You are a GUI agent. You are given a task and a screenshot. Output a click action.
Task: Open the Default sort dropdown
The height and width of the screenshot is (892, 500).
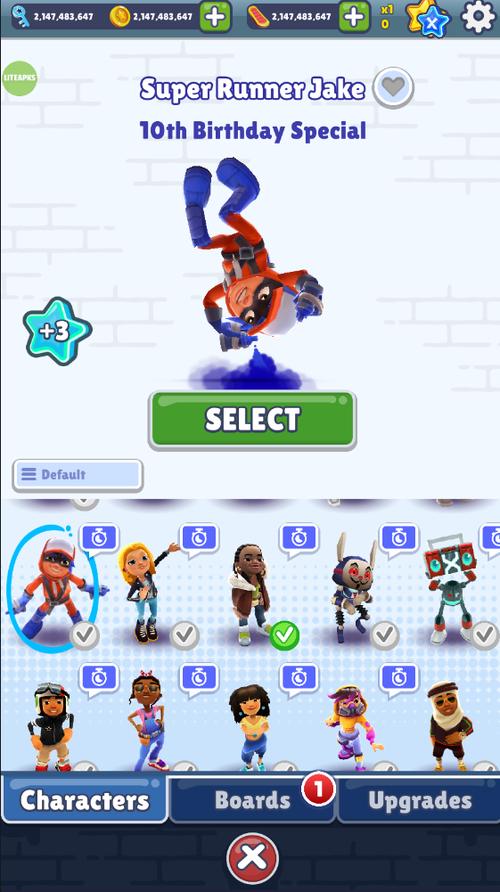77,475
